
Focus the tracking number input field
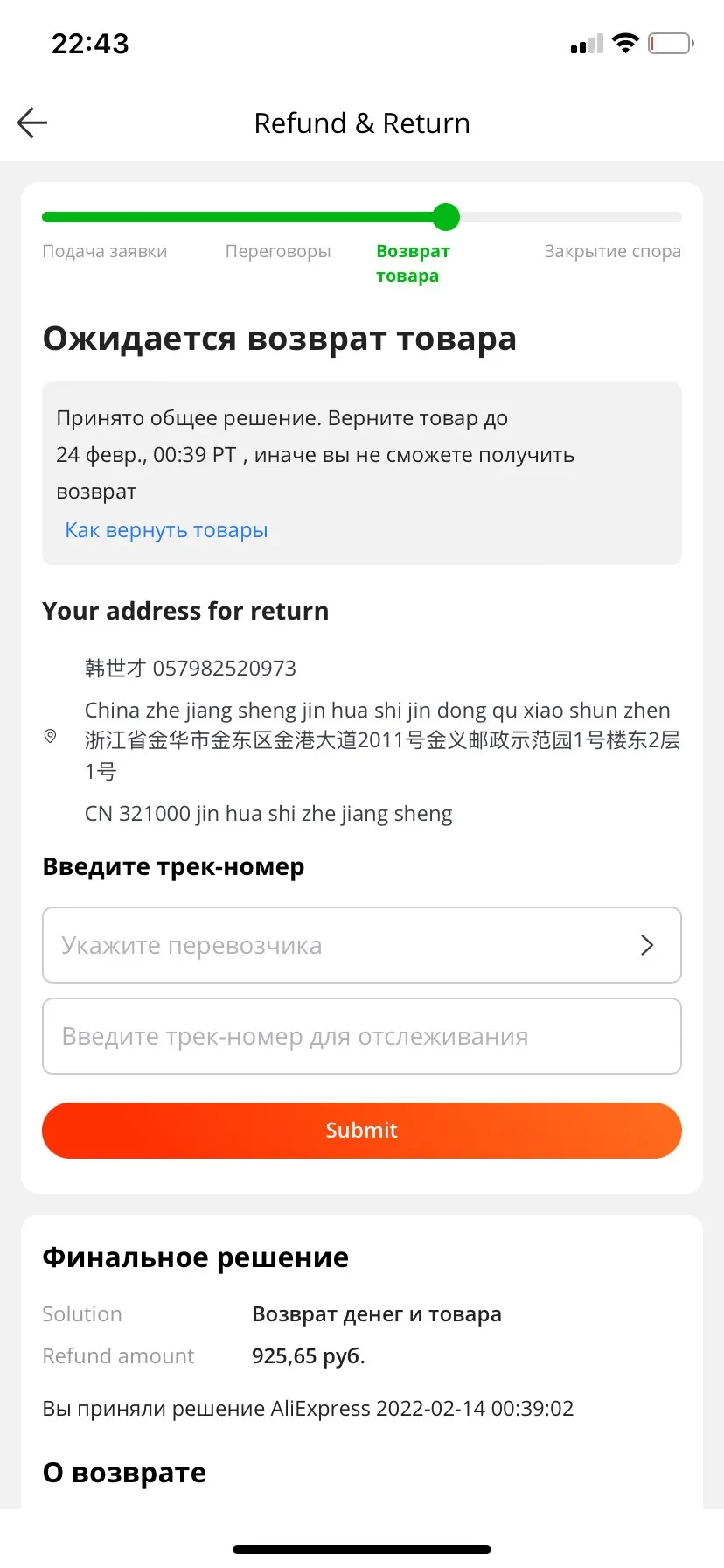[361, 1036]
